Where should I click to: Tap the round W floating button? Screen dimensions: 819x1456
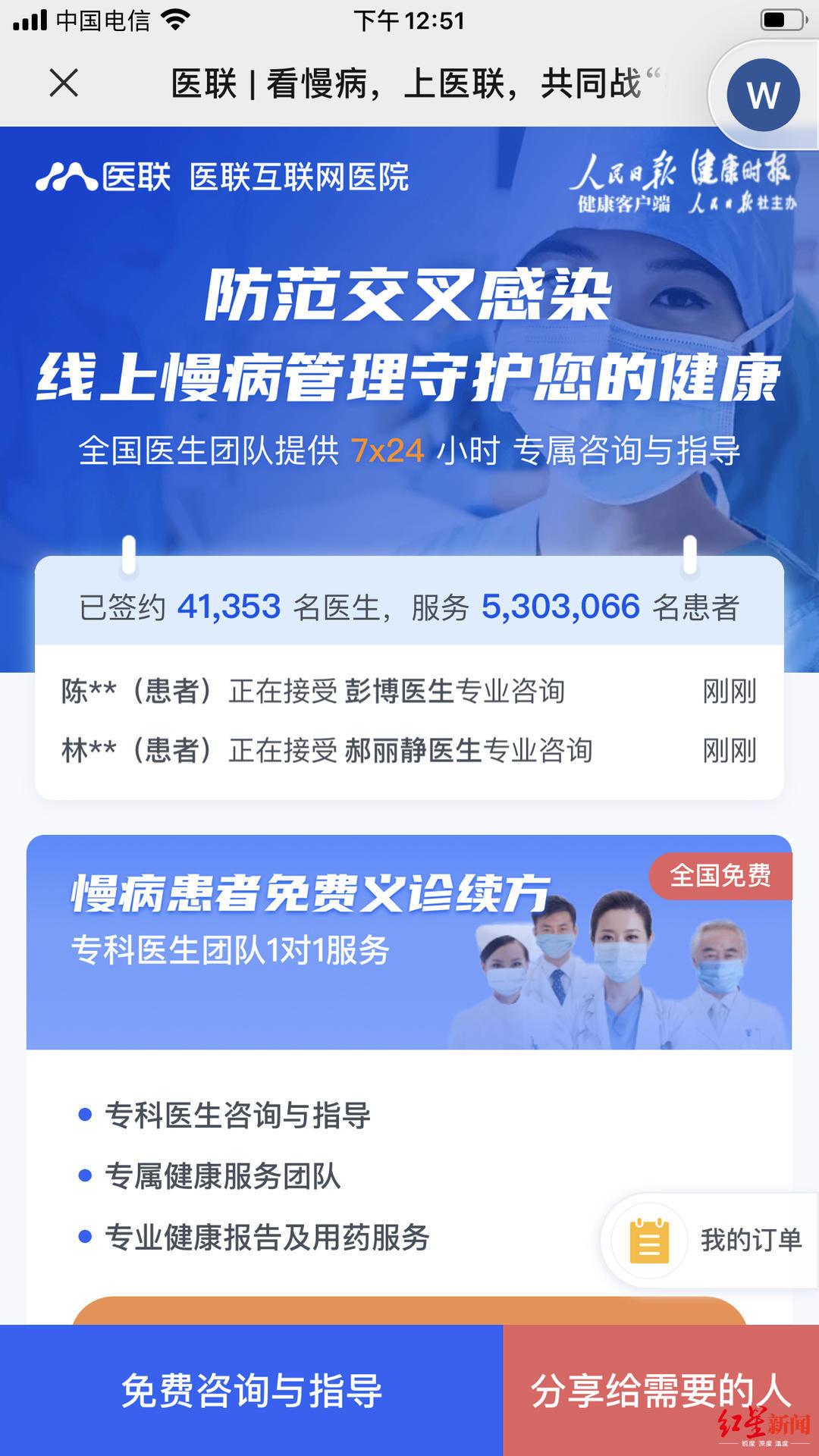coord(763,95)
